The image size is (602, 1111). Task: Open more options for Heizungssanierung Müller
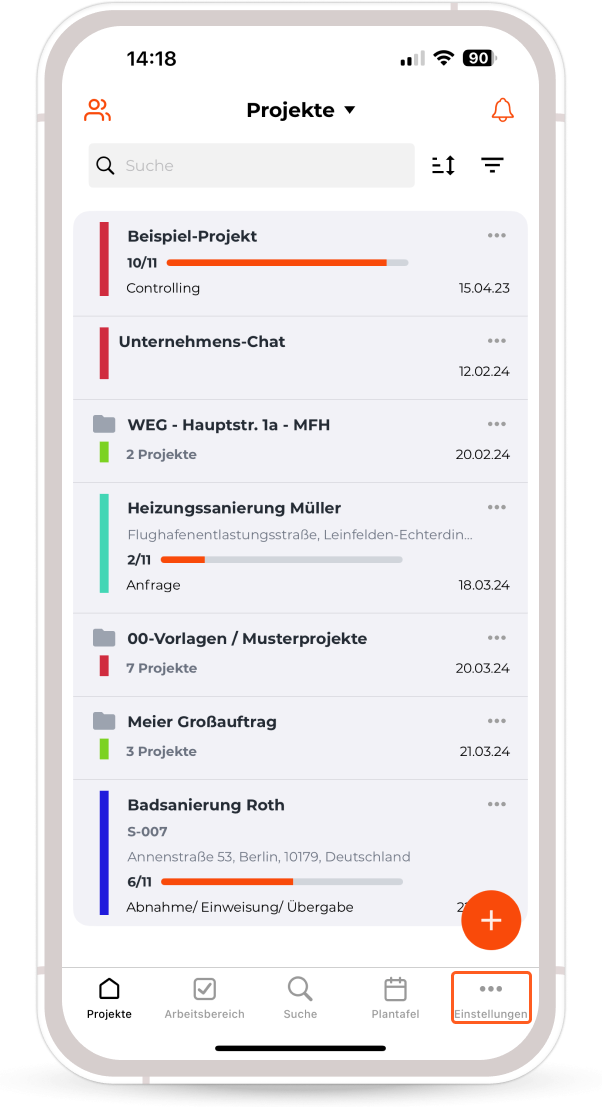[497, 508]
